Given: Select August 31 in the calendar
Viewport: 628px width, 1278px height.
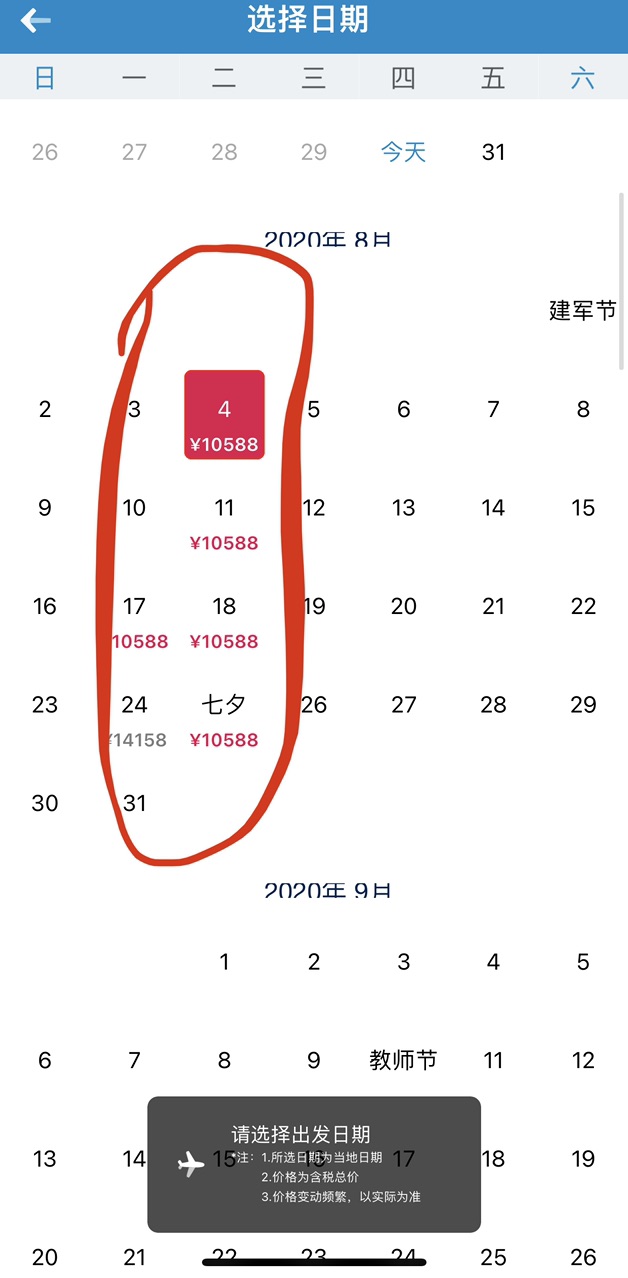Looking at the screenshot, I should (134, 803).
